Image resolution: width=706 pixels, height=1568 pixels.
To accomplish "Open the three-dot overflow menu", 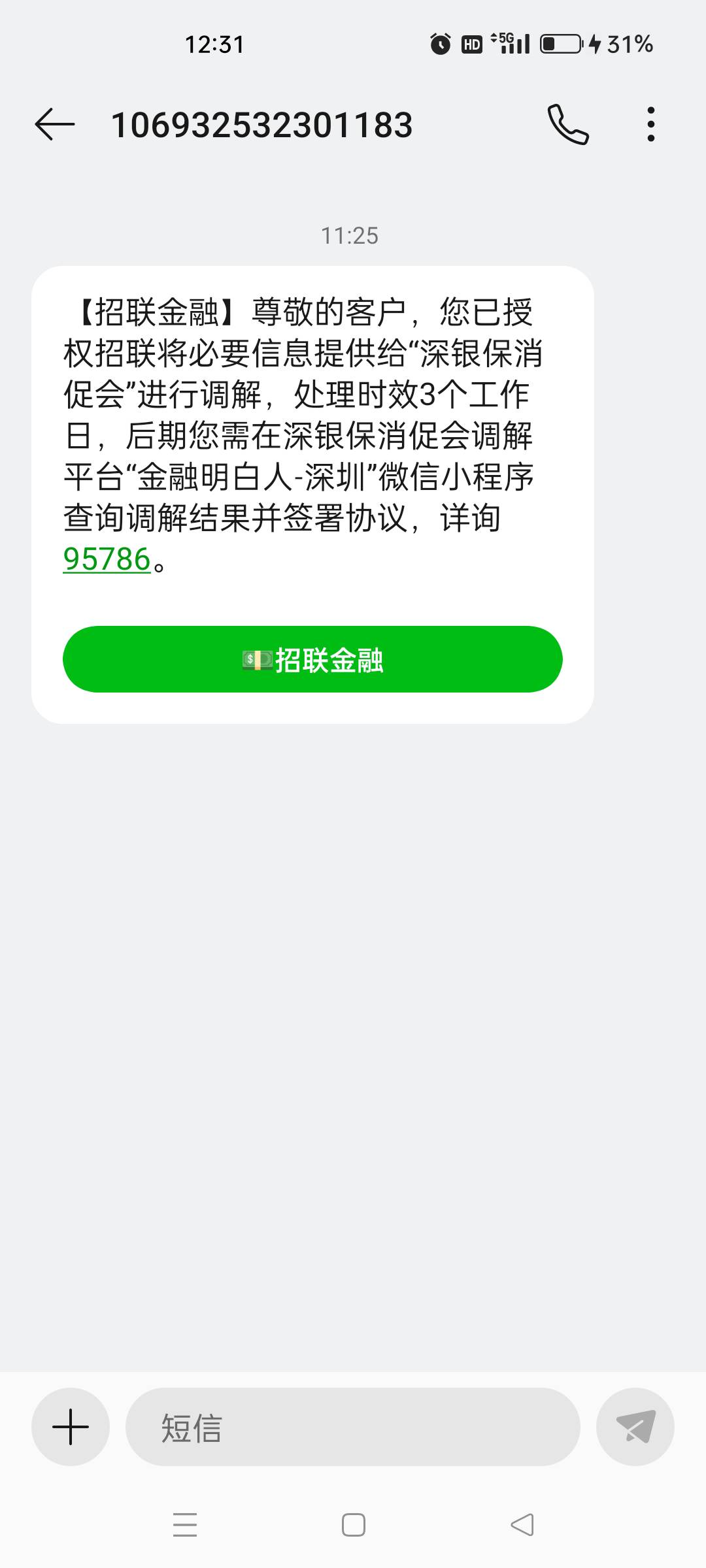I will 650,124.
